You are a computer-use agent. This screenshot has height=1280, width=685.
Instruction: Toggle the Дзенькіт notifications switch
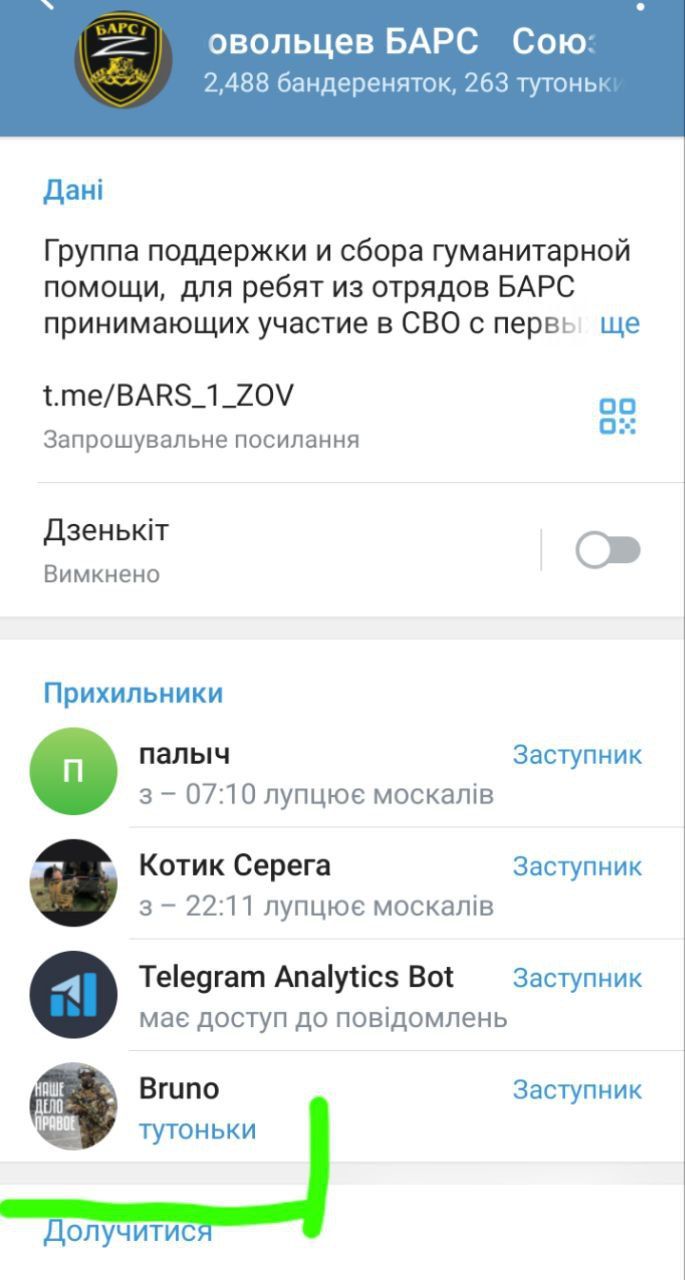pyautogui.click(x=607, y=550)
